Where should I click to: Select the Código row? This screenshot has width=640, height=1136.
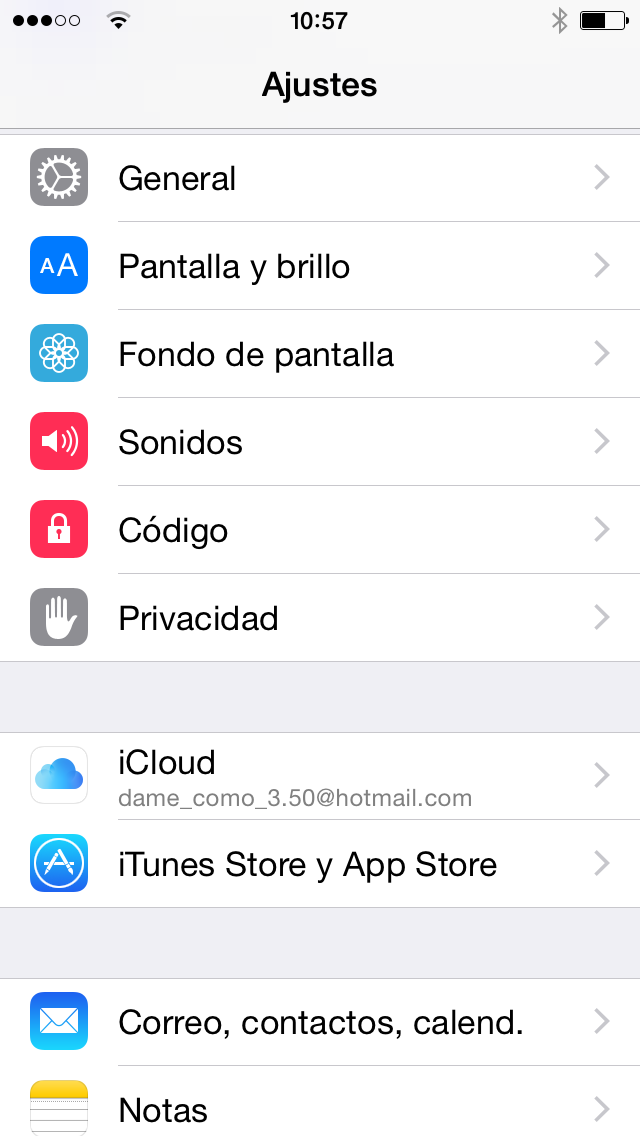320,530
